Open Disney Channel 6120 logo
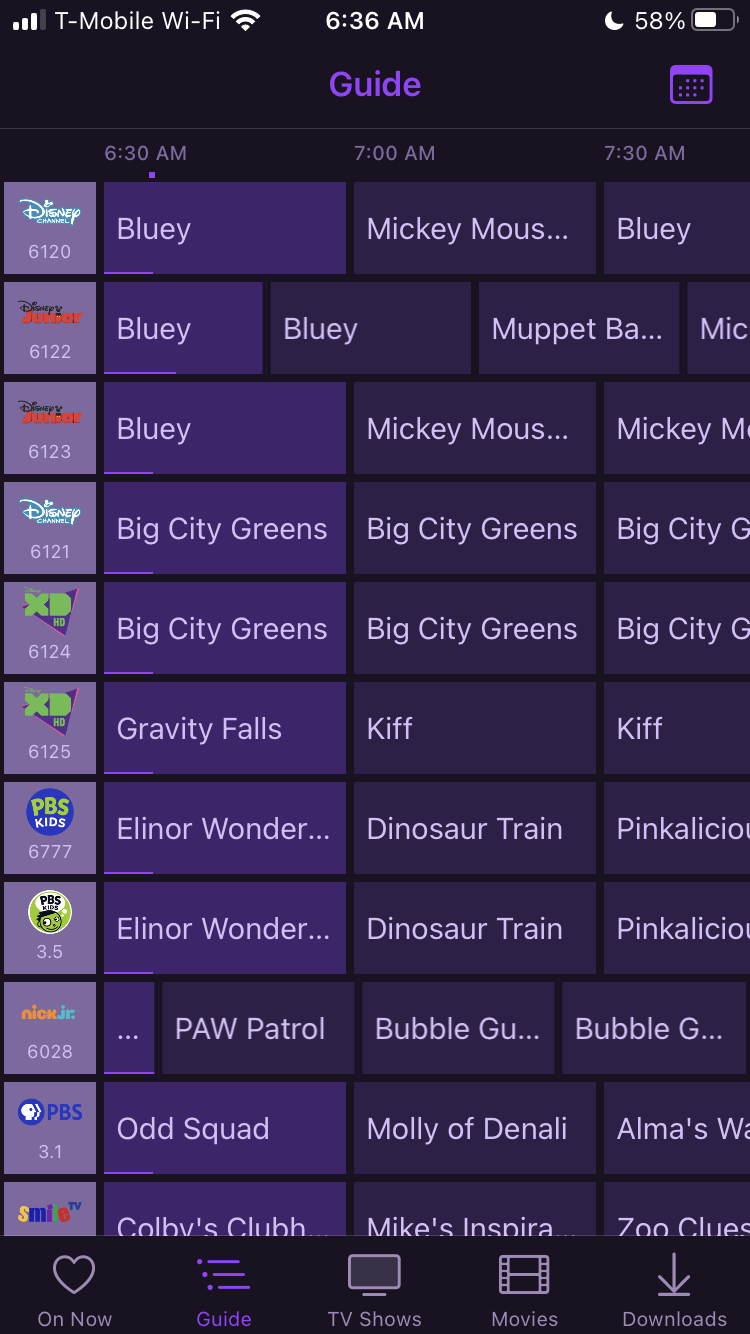750x1334 pixels. coord(50,228)
